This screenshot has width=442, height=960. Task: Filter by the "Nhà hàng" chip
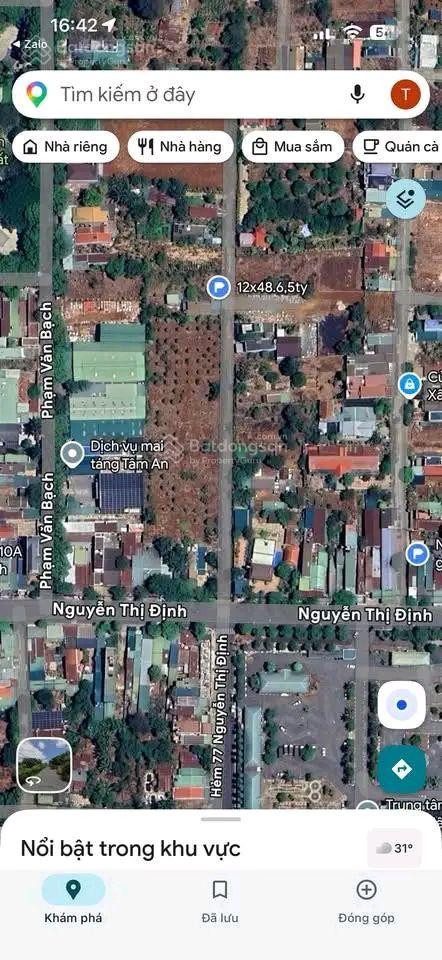coord(181,147)
